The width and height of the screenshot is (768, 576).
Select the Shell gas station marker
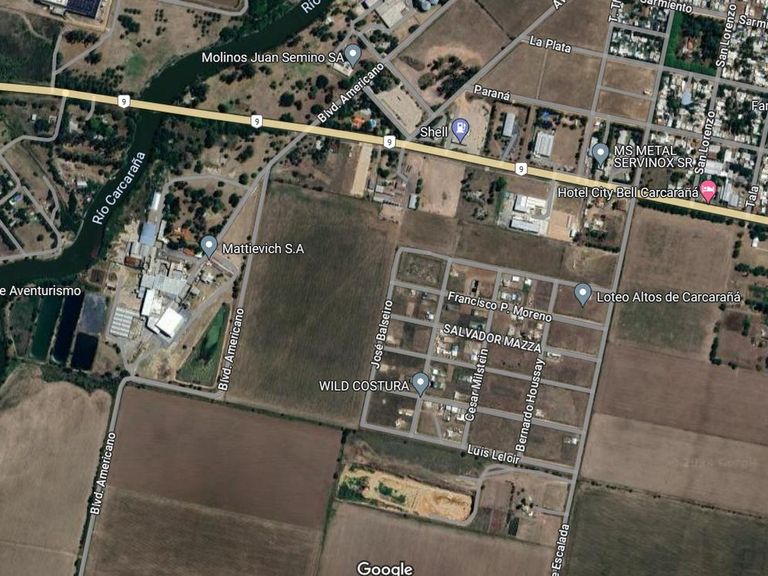(460, 128)
